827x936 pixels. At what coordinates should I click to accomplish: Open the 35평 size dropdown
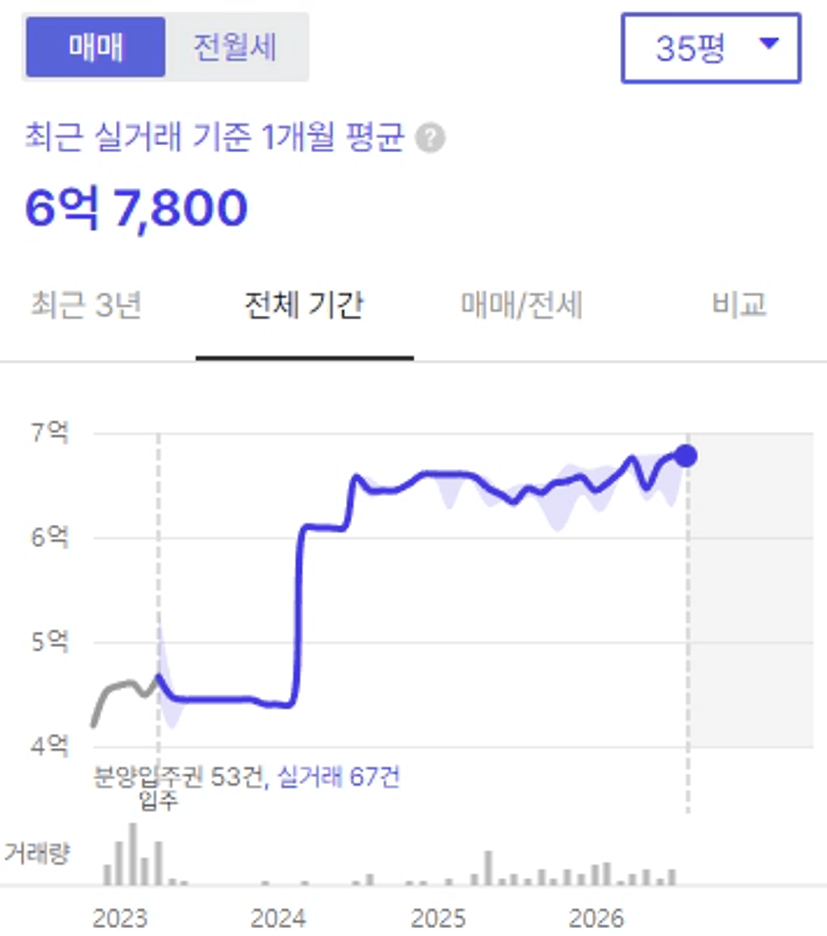(711, 48)
